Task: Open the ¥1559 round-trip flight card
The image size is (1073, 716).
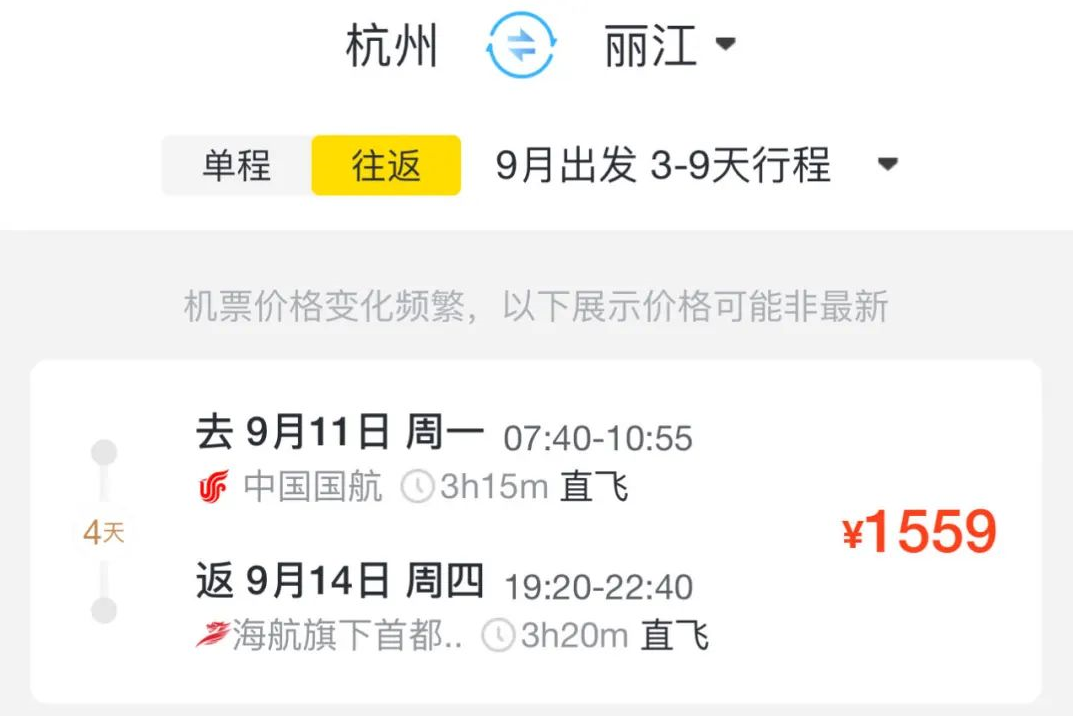Action: (535, 531)
